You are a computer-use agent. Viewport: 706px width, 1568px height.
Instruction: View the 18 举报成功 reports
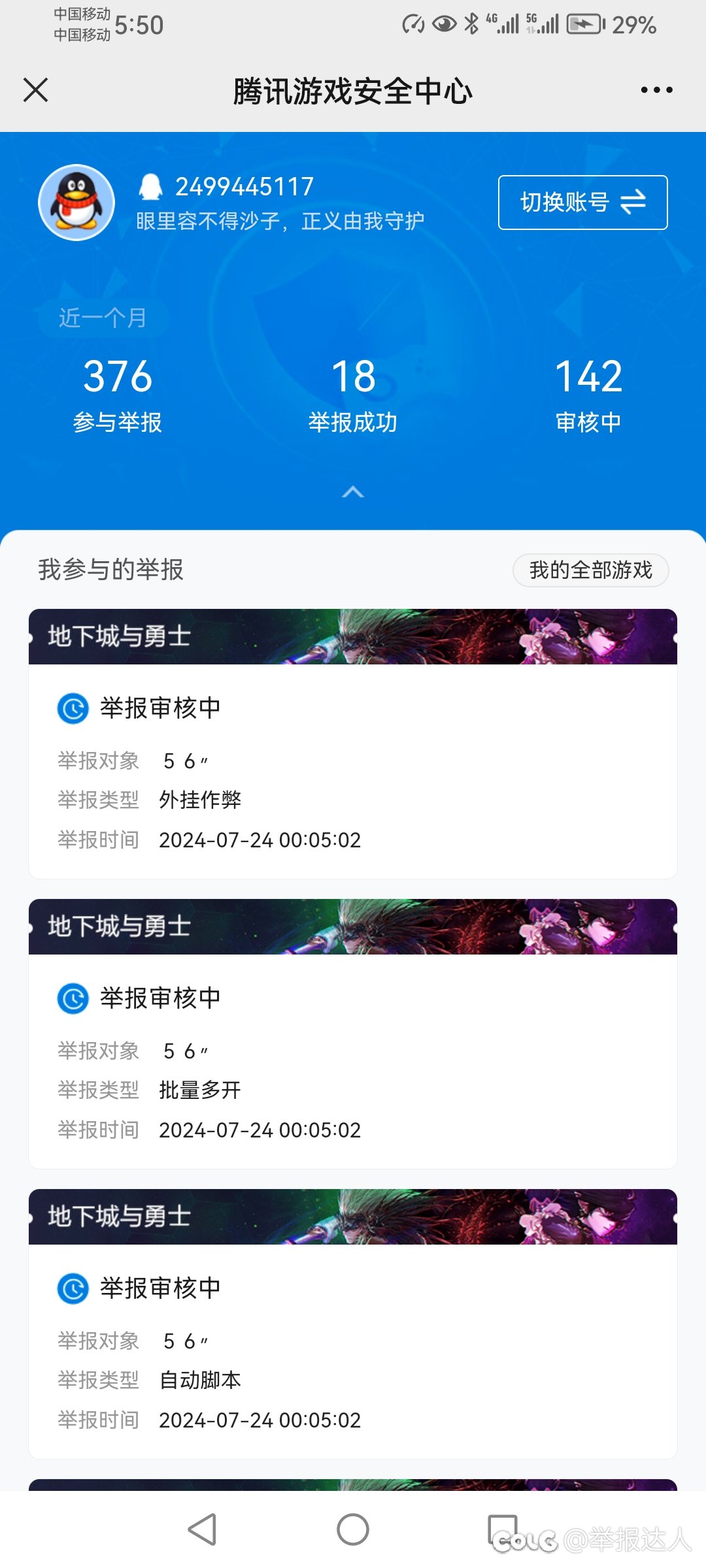coord(353,395)
